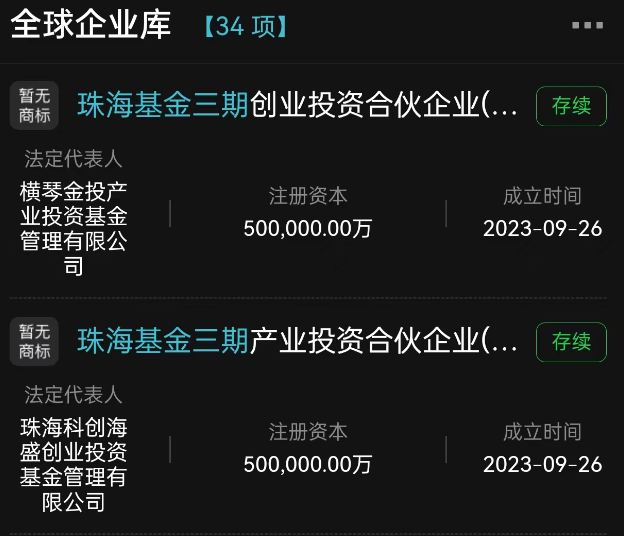Open 珠海基金三期产业投资合伙企业 company details
Screen dimensions: 624x536
point(298,342)
